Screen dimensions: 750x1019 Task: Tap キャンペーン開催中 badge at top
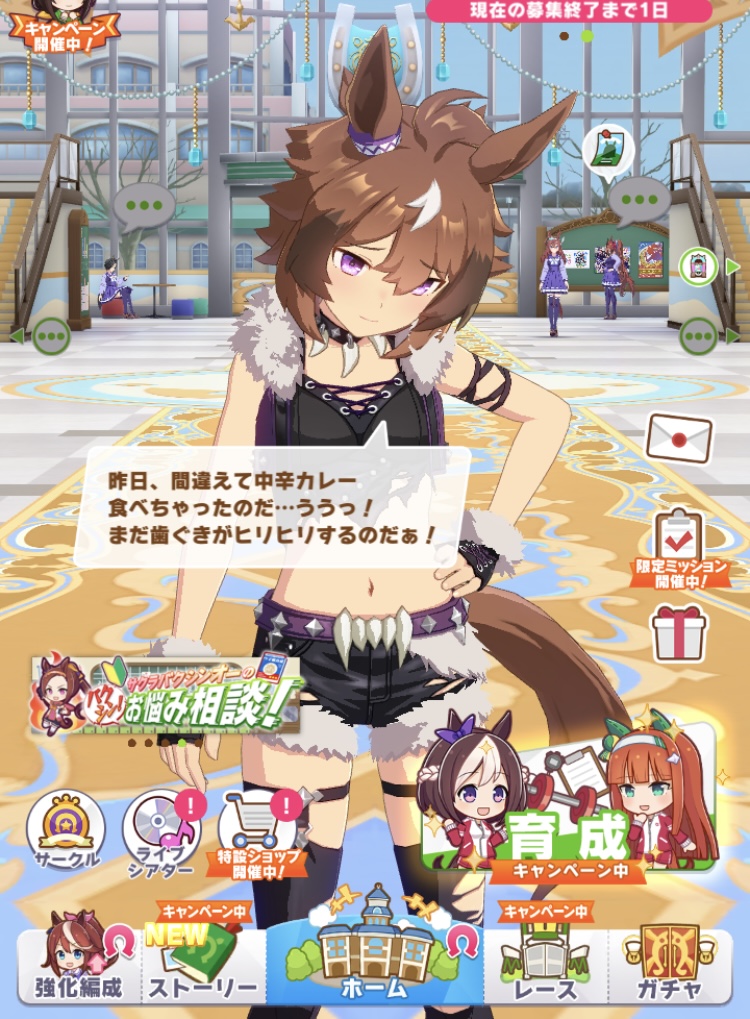[64, 27]
